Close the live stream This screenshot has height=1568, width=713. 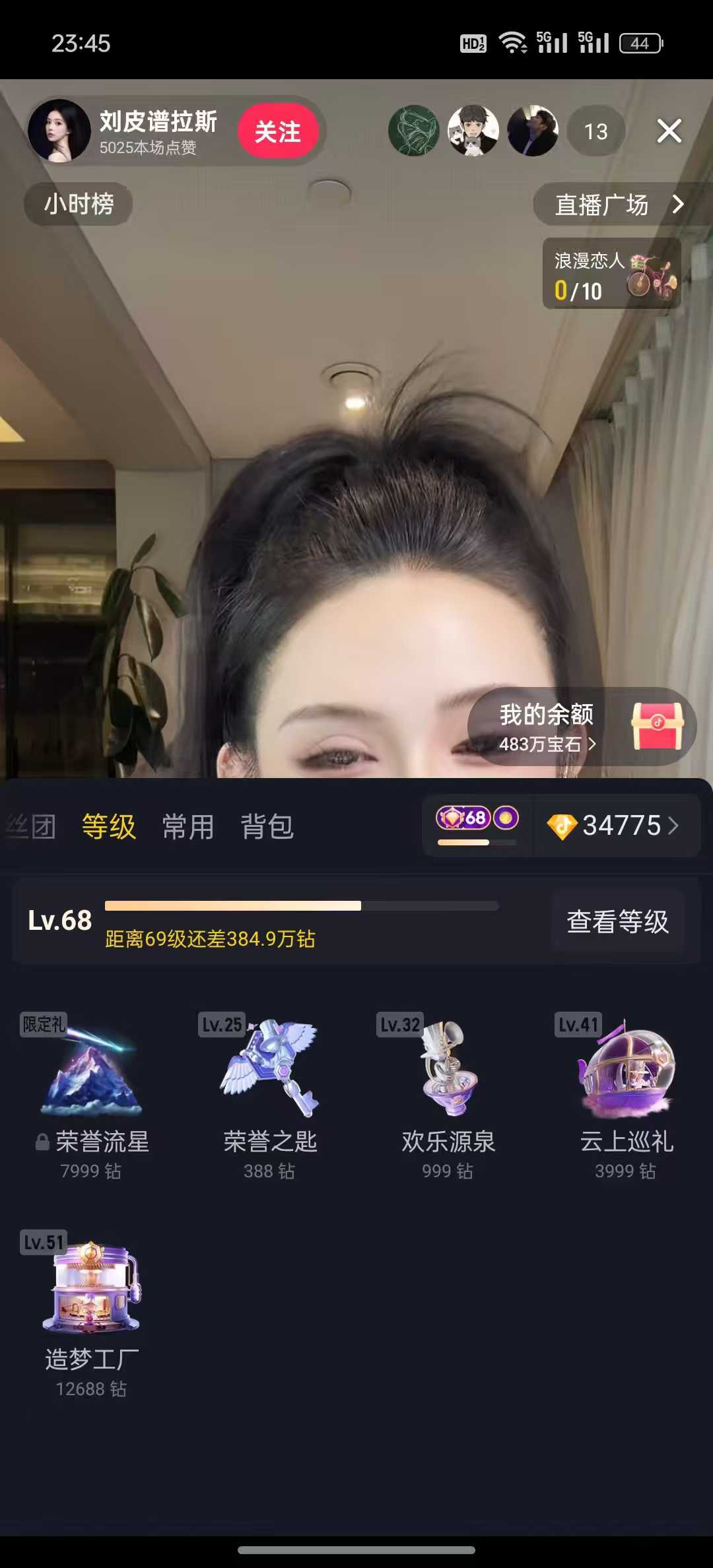pyautogui.click(x=669, y=131)
